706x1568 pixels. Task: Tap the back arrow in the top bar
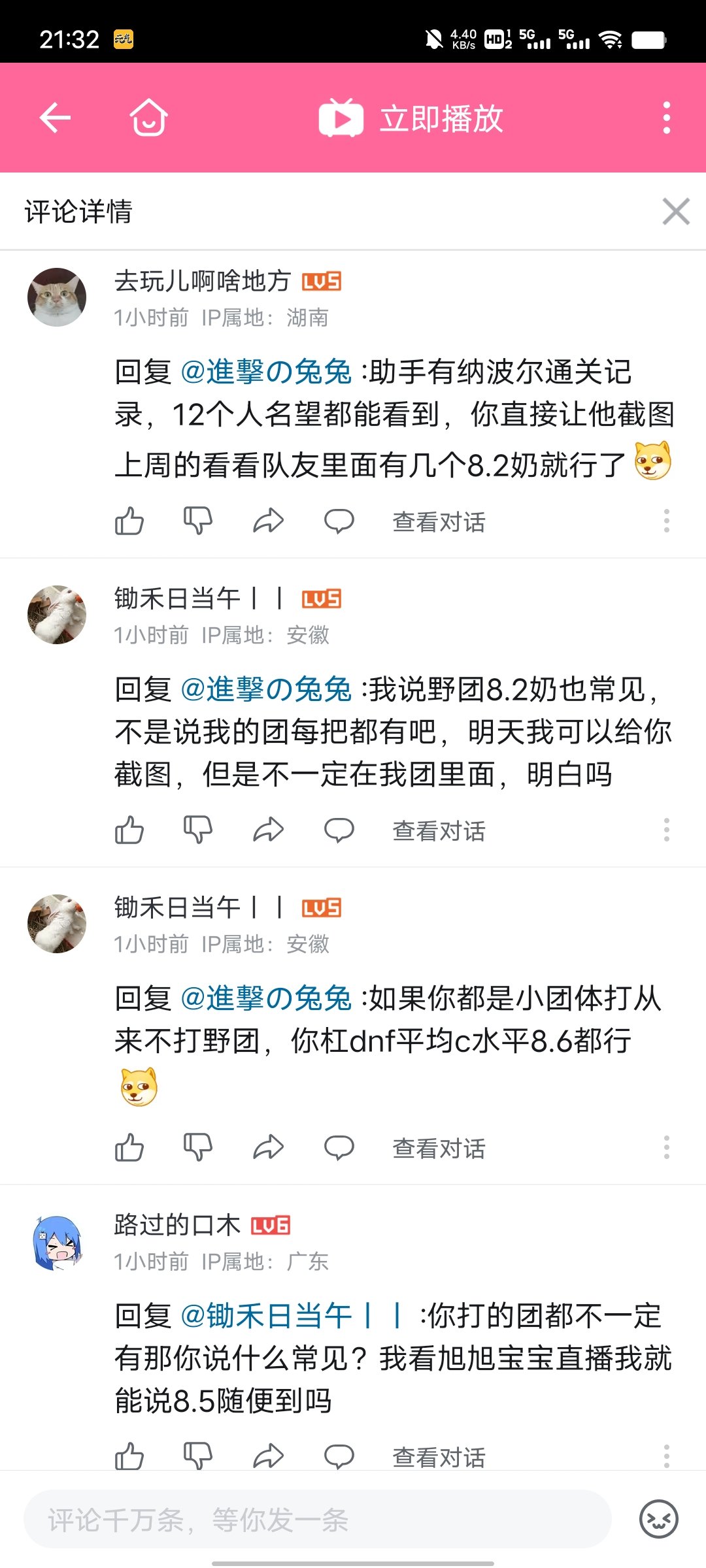pos(56,118)
